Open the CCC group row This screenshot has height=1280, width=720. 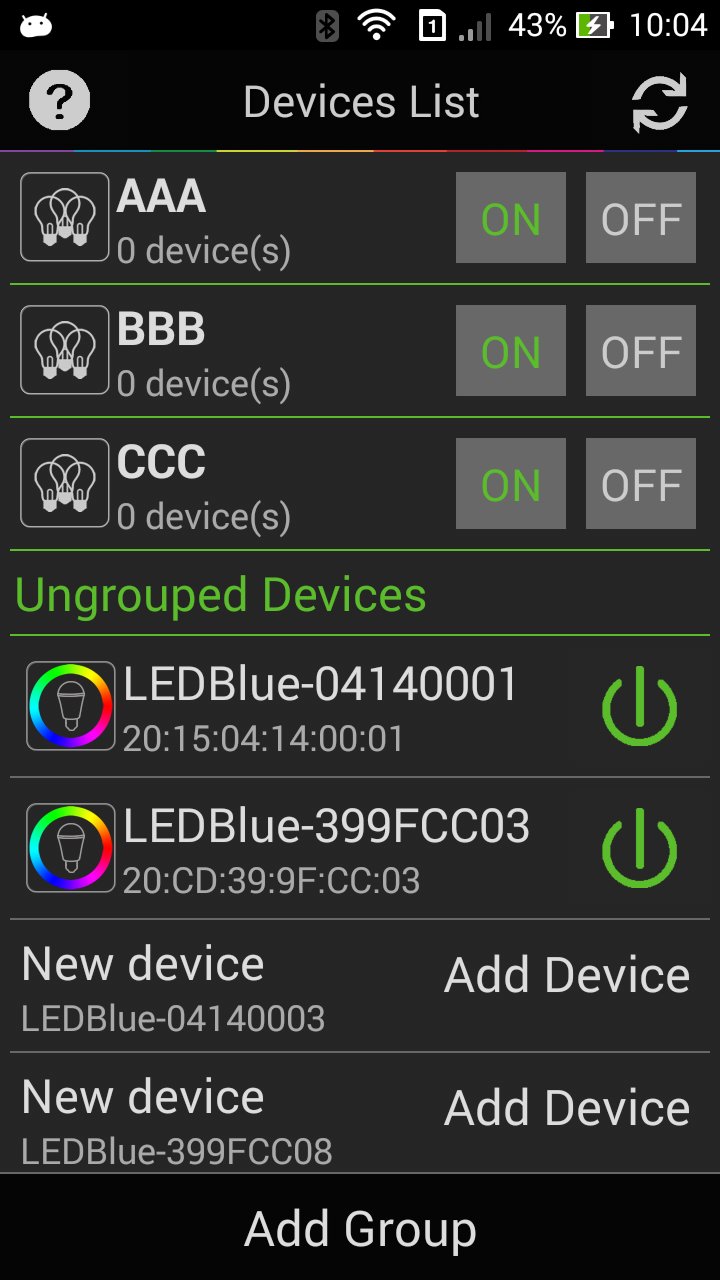coord(230,484)
